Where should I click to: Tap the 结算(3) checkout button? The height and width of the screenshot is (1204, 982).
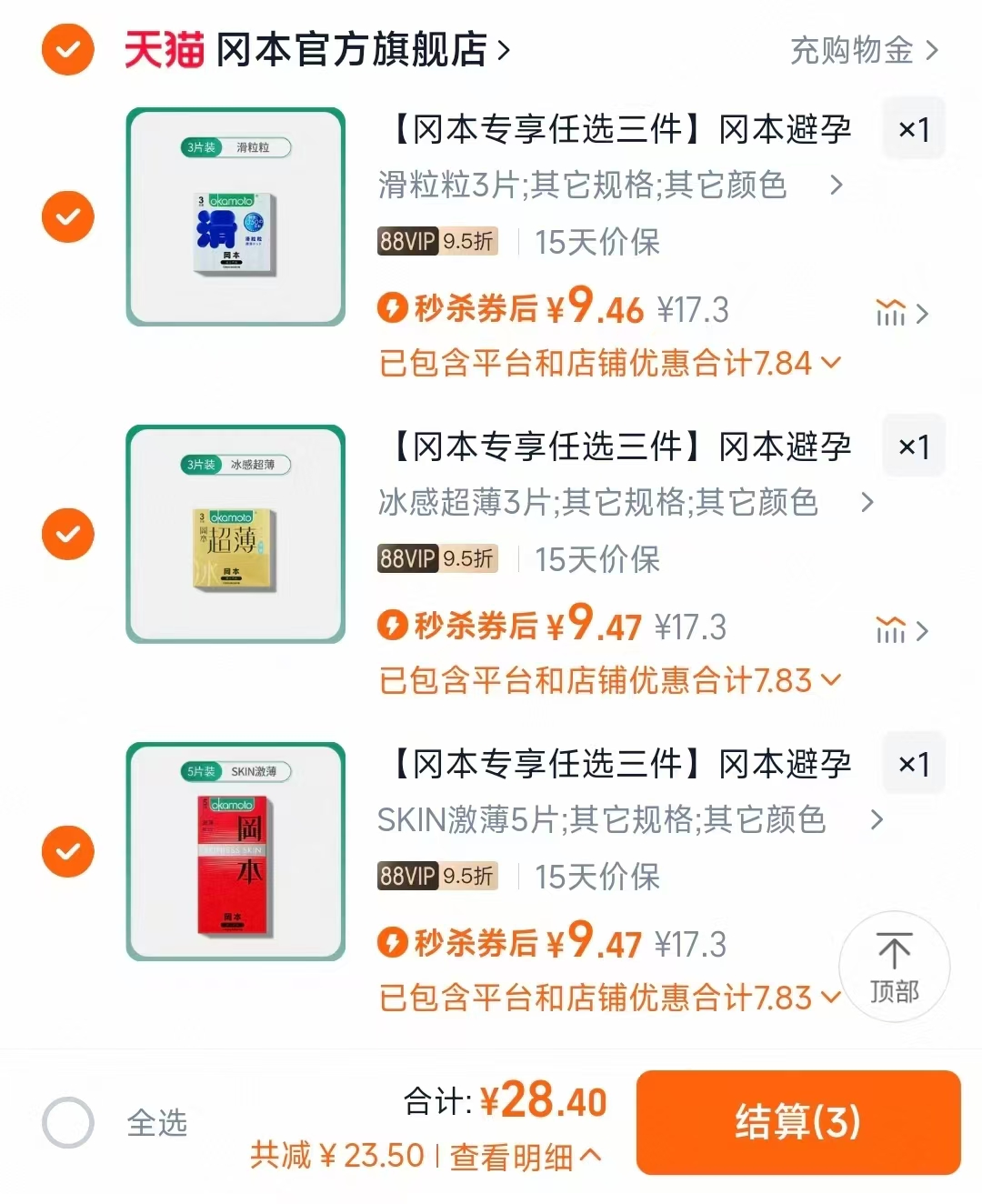(x=798, y=1123)
